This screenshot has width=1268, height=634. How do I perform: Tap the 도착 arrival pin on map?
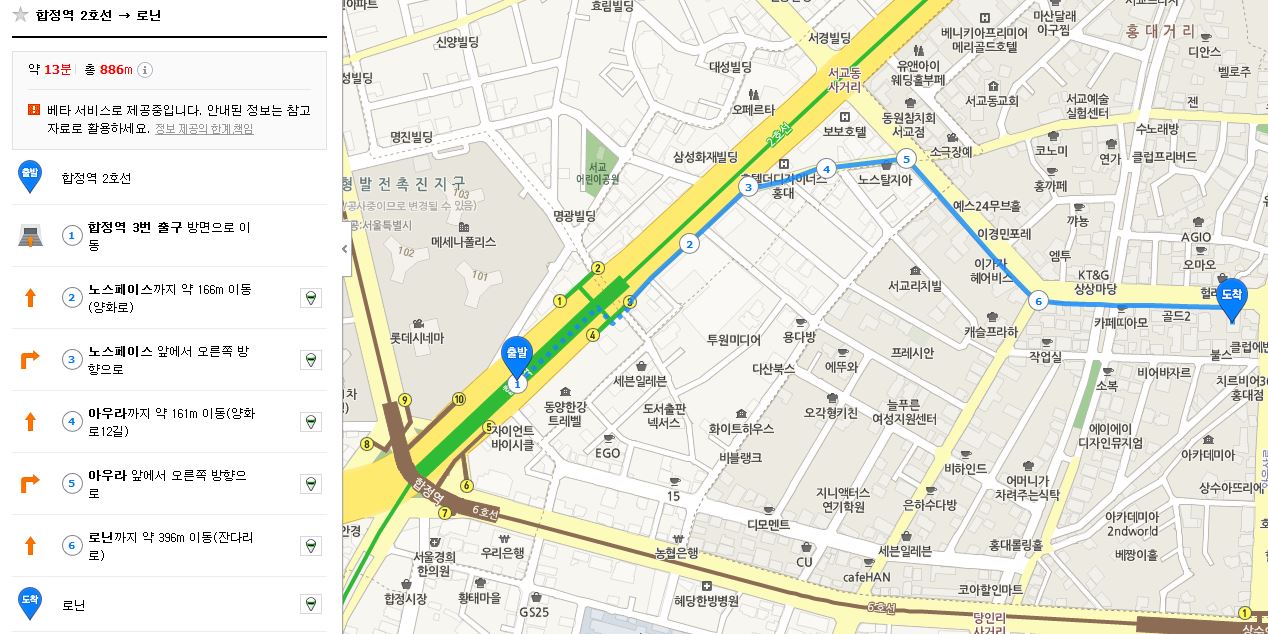click(x=1232, y=296)
